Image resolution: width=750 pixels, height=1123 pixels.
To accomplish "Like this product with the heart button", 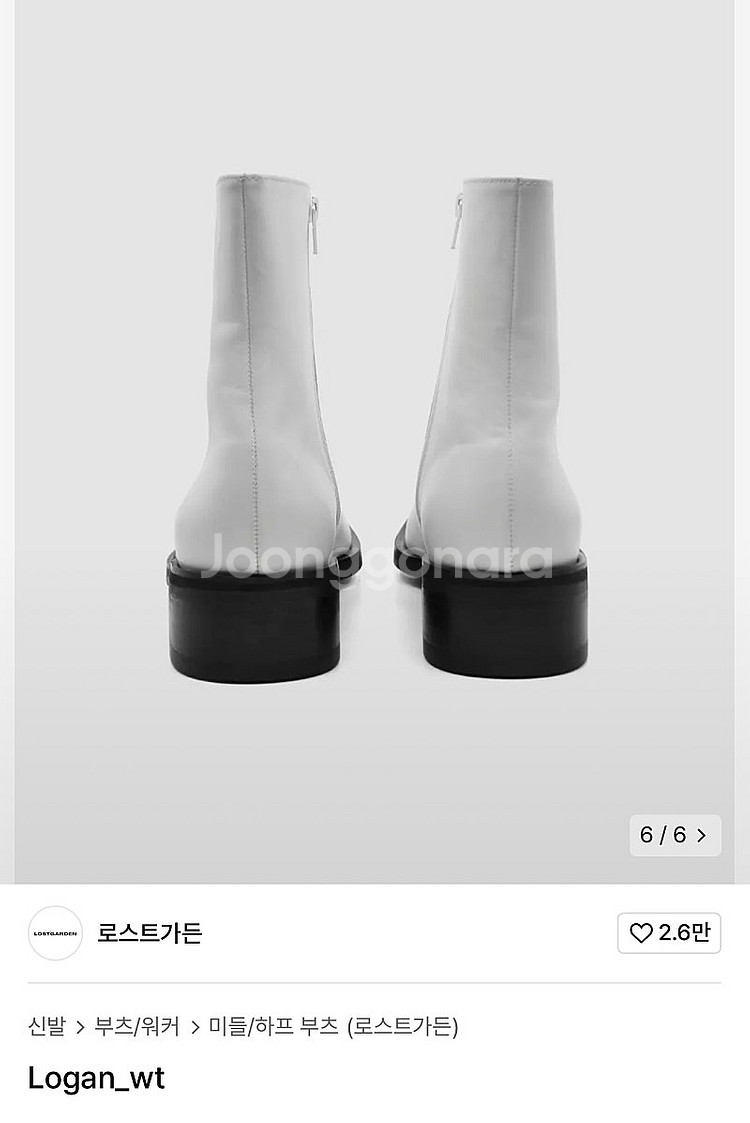I will tap(669, 933).
